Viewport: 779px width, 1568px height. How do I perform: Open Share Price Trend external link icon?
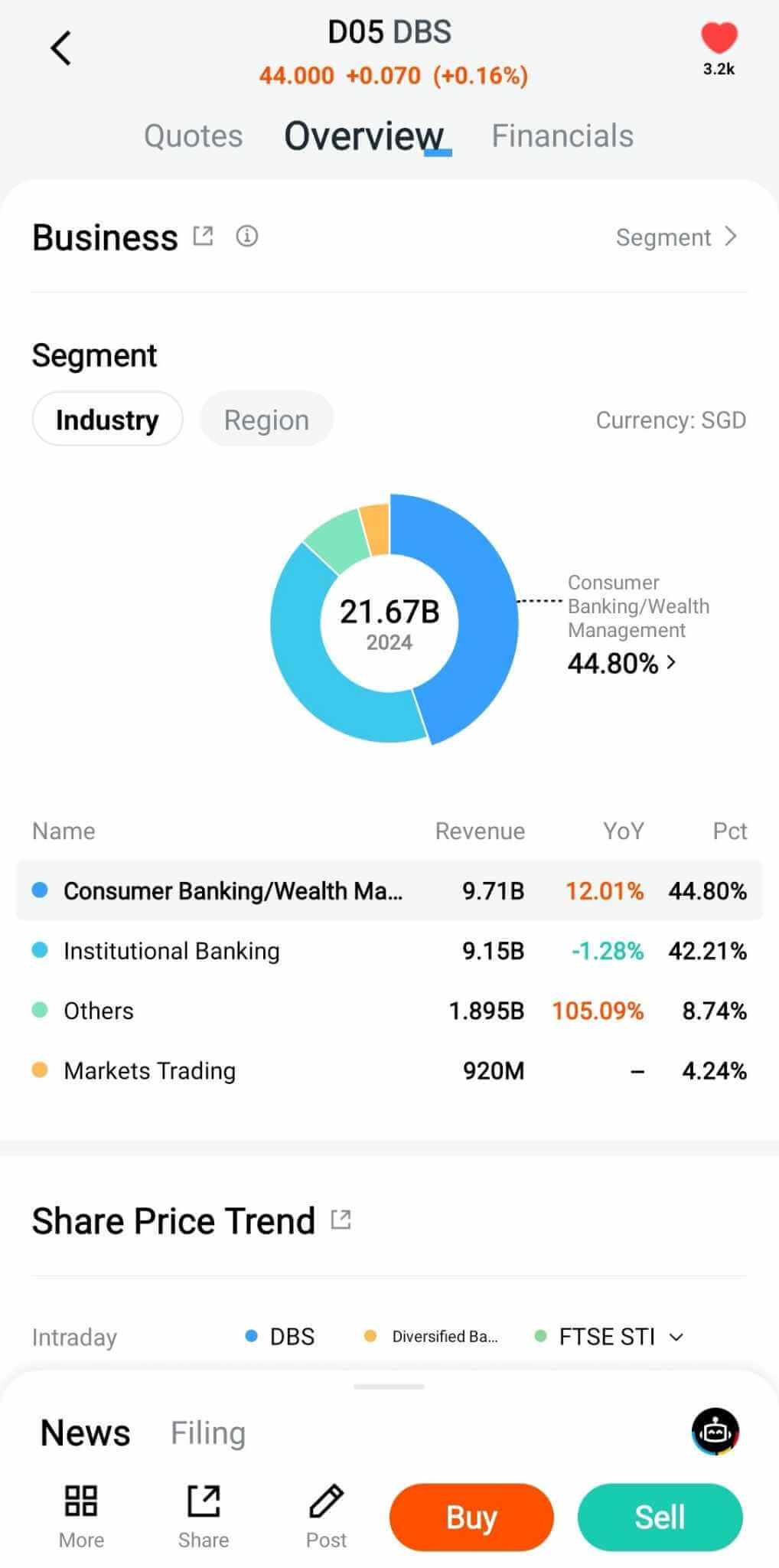[x=341, y=1220]
